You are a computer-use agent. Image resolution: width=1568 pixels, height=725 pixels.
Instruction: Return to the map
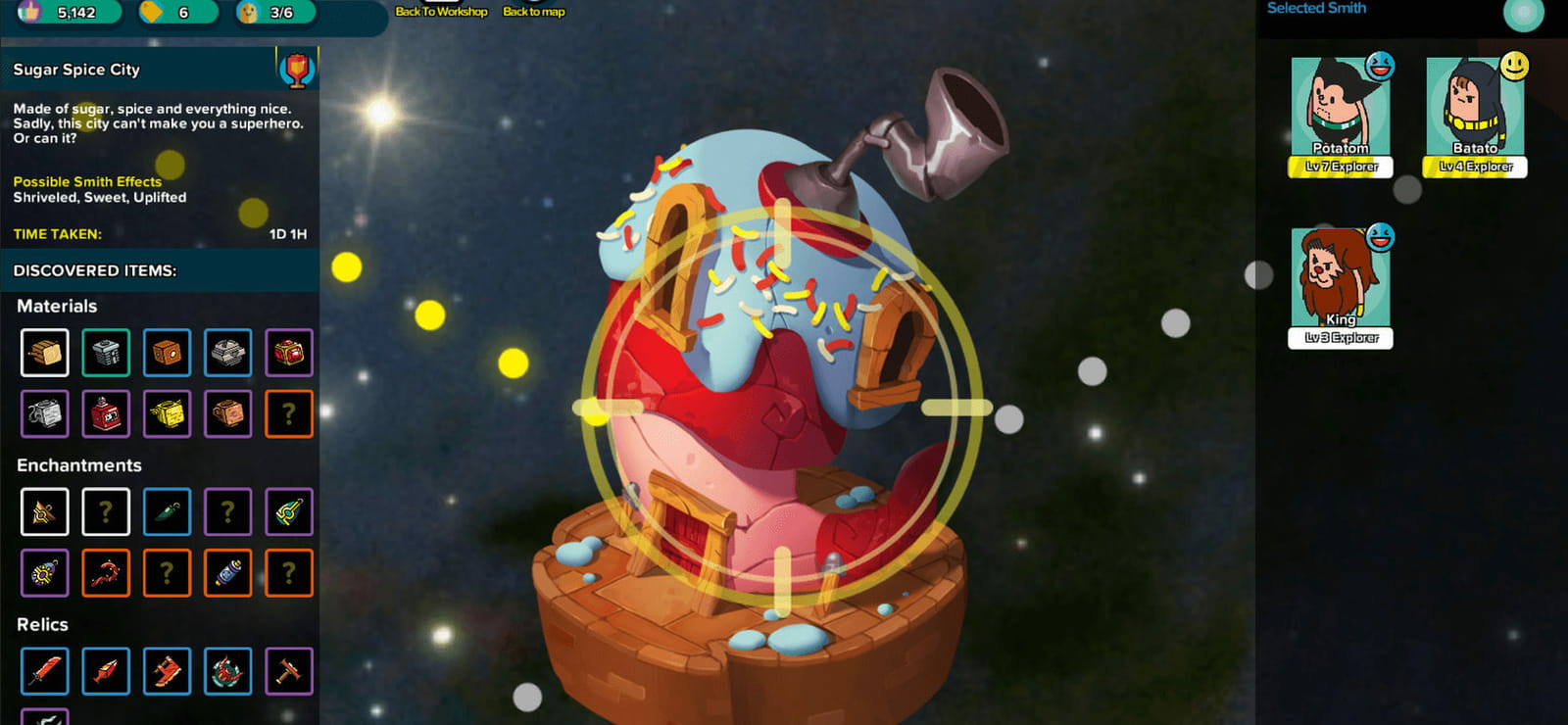tap(534, 12)
